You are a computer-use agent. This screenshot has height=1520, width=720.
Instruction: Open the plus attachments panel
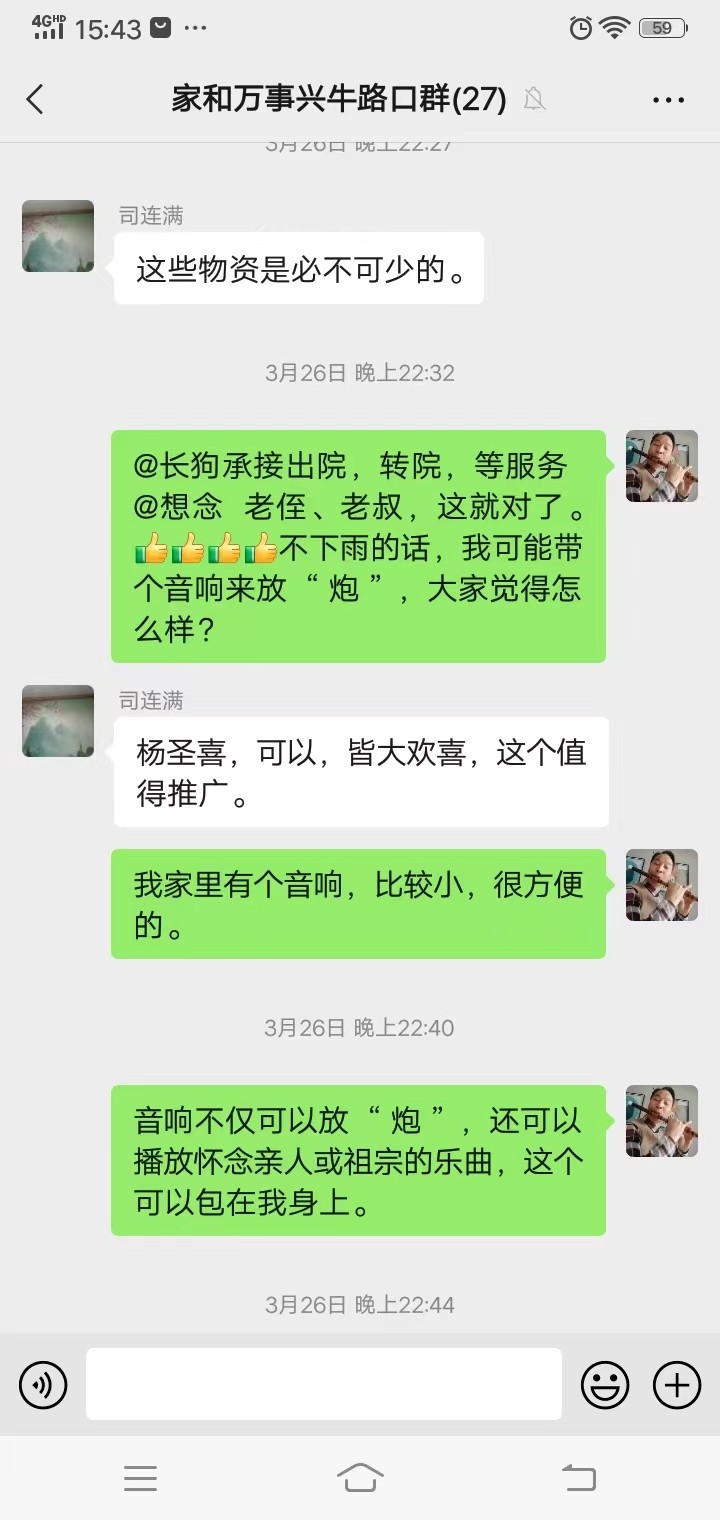(677, 1385)
